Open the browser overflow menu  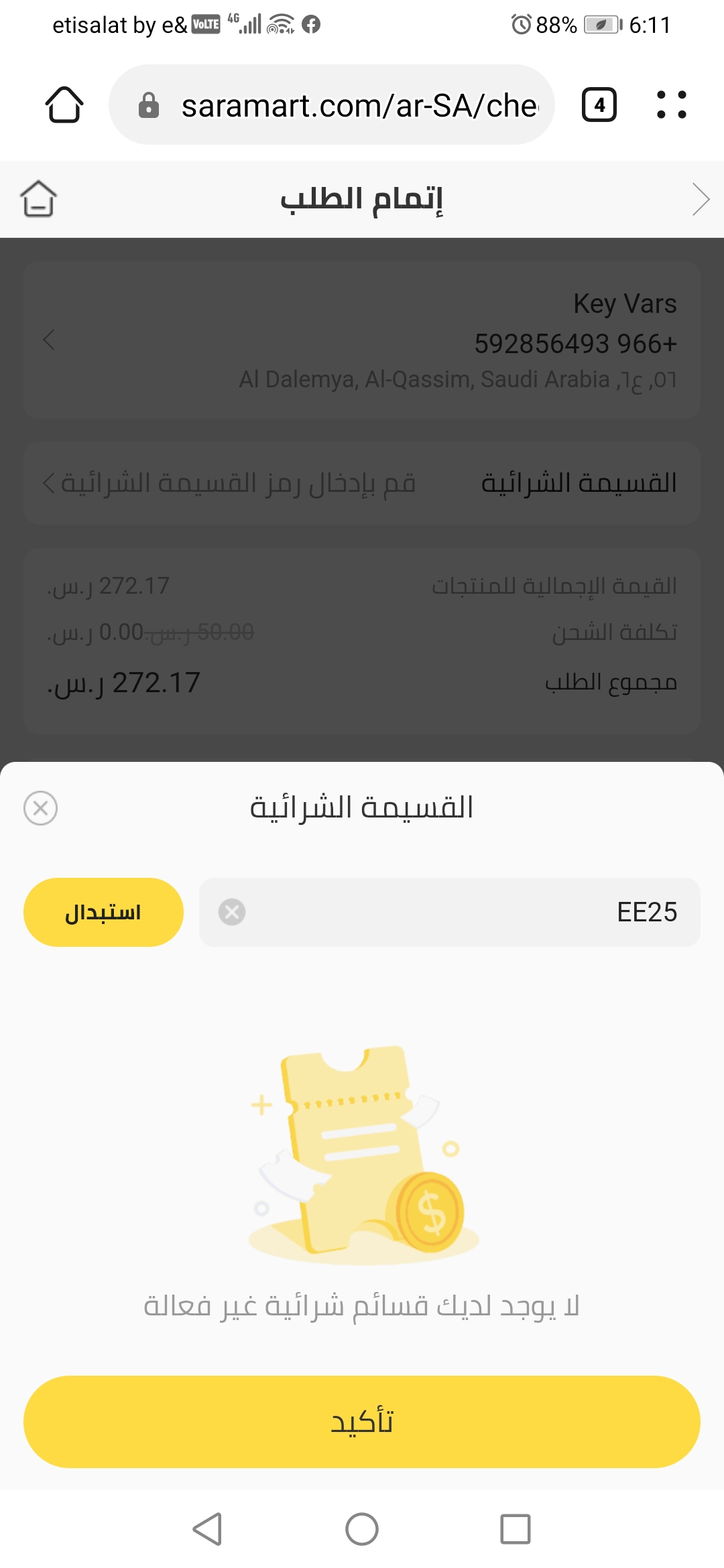tap(671, 105)
